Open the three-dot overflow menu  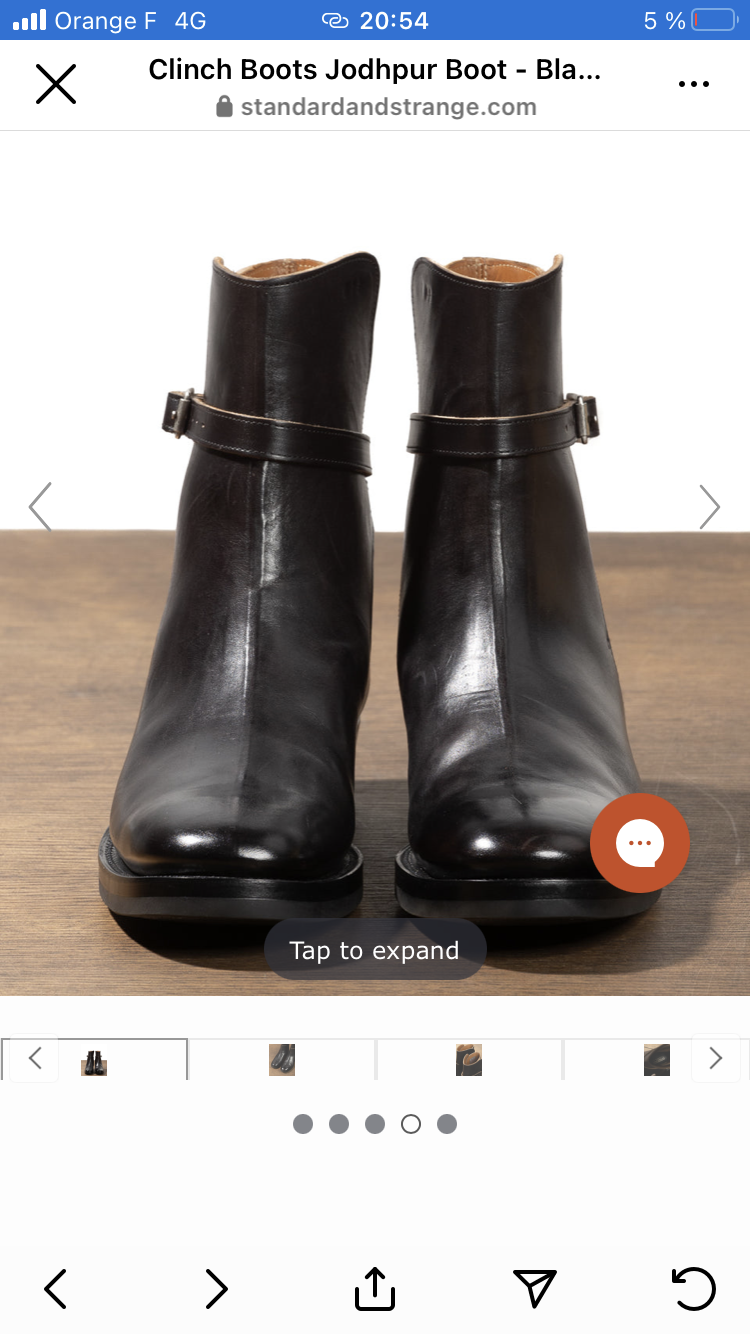(693, 85)
